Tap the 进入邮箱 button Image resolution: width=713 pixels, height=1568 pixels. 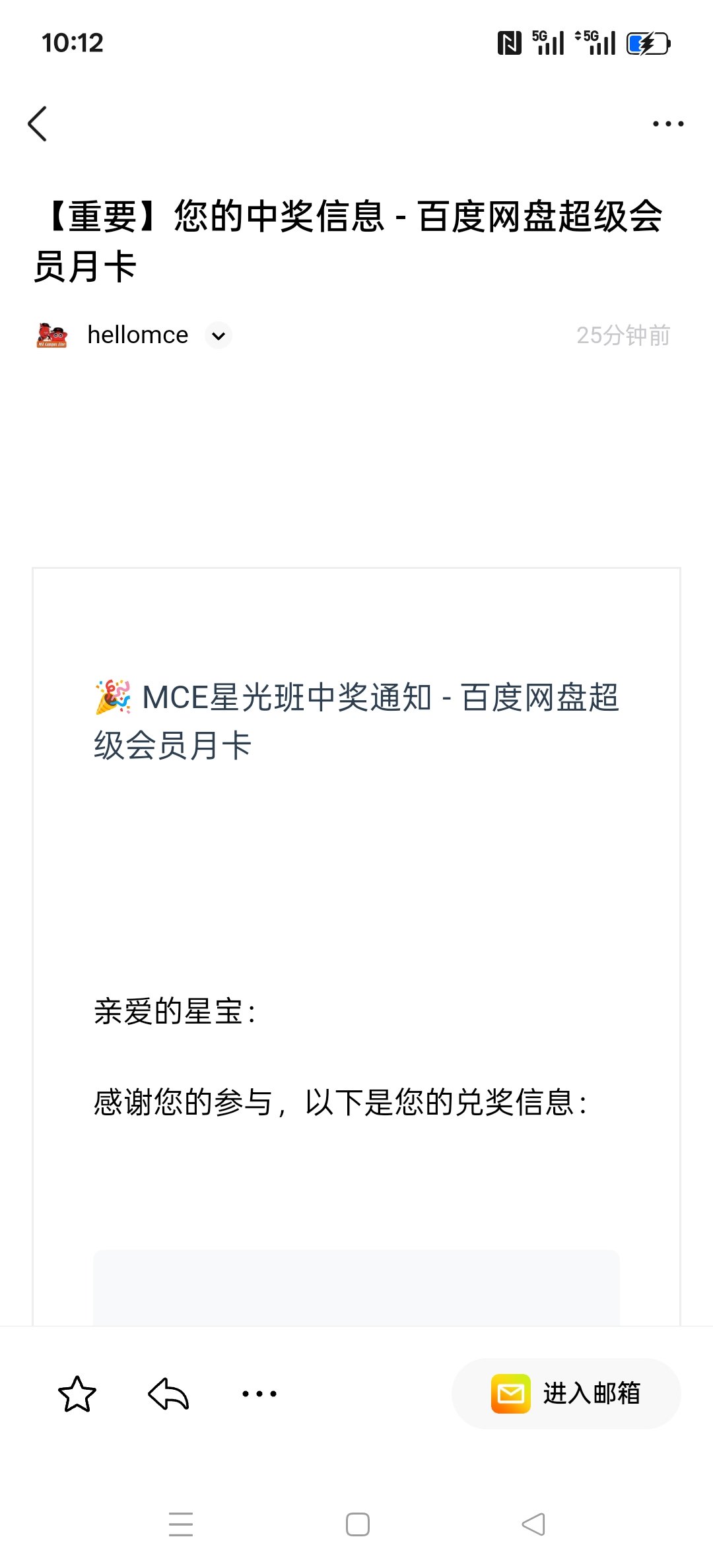(566, 1394)
